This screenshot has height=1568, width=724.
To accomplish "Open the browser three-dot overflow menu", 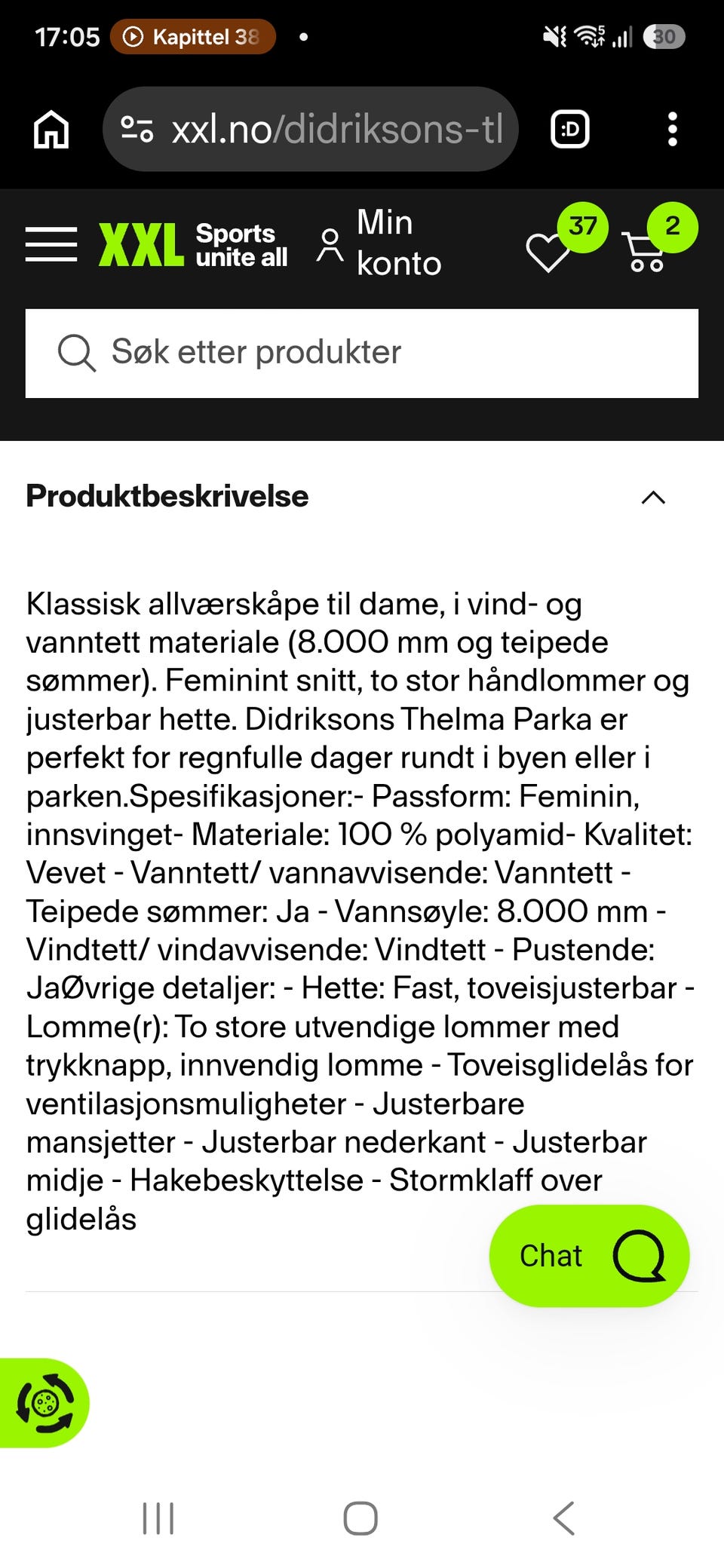I will click(673, 129).
